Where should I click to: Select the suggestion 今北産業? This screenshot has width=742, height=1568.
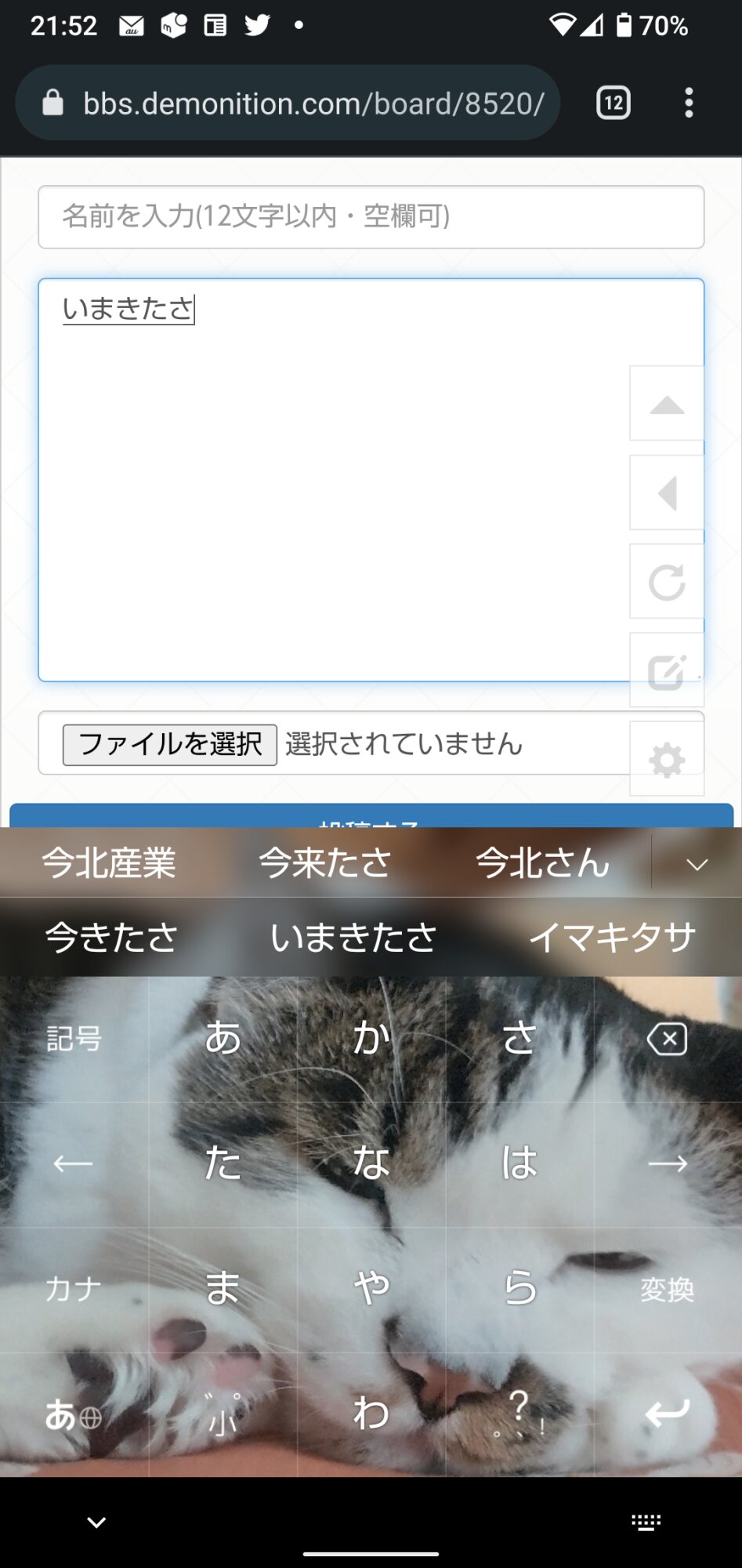109,863
